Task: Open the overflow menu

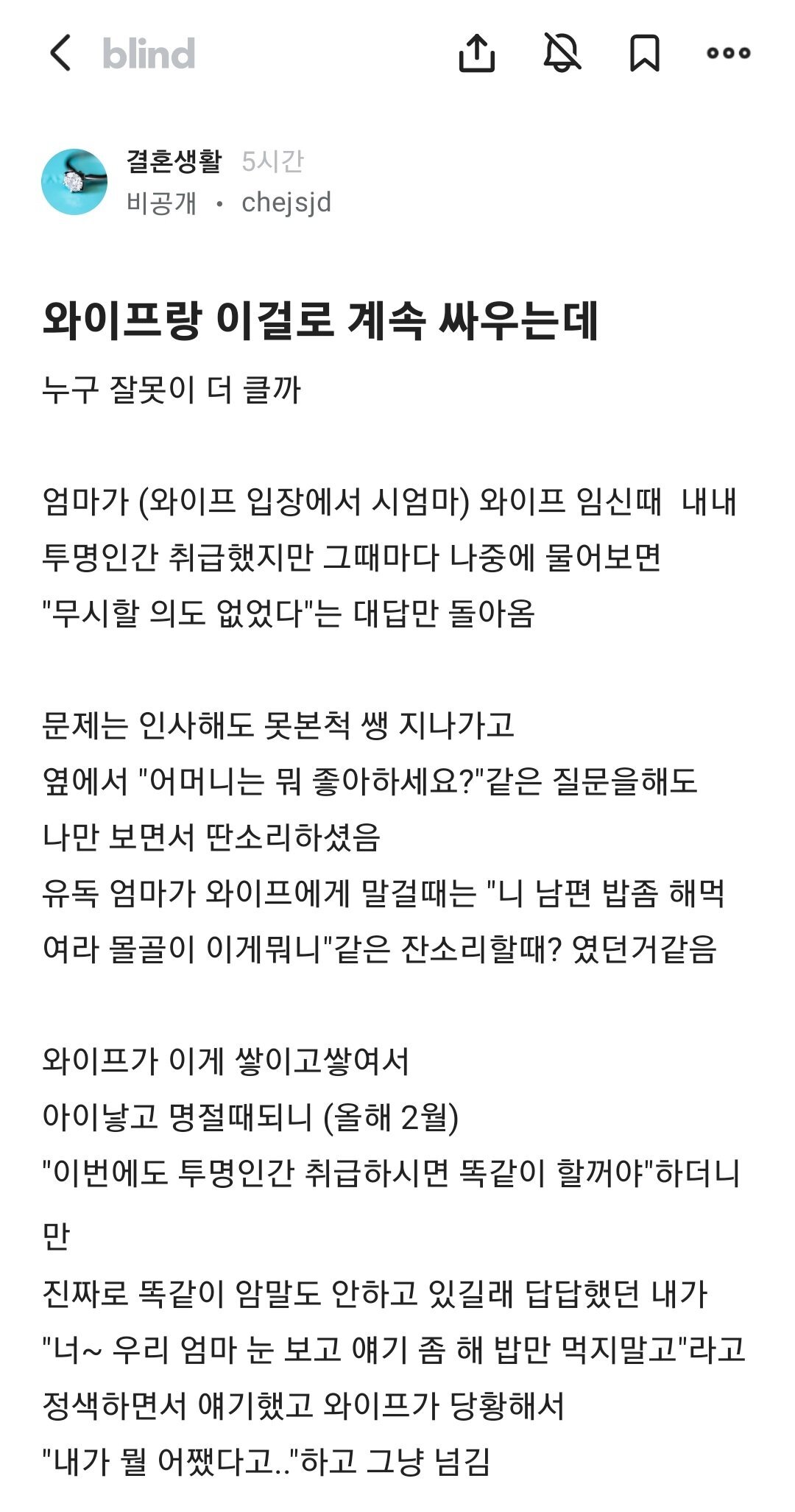Action: [x=728, y=53]
